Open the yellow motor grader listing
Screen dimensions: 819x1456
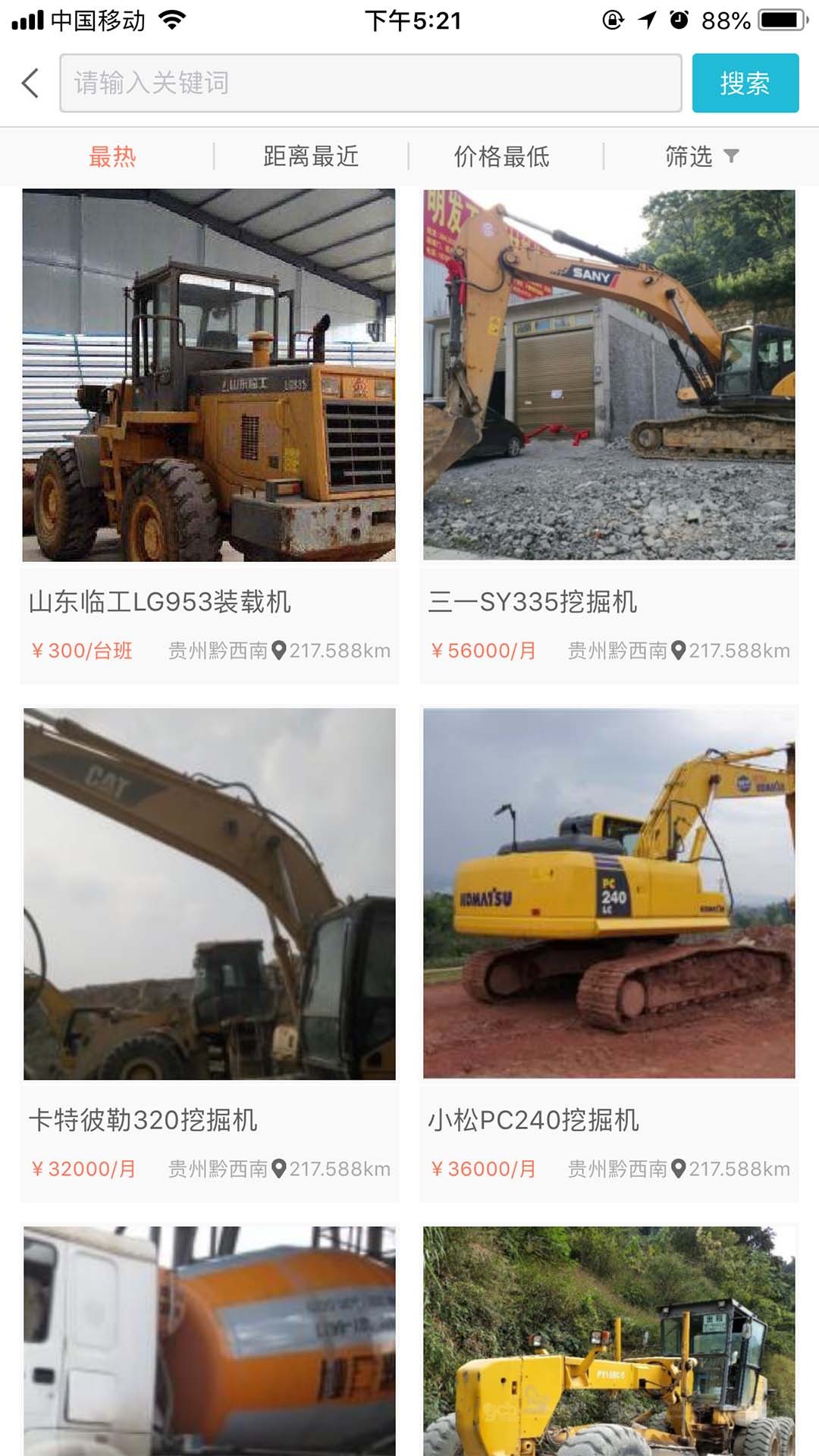609,1342
